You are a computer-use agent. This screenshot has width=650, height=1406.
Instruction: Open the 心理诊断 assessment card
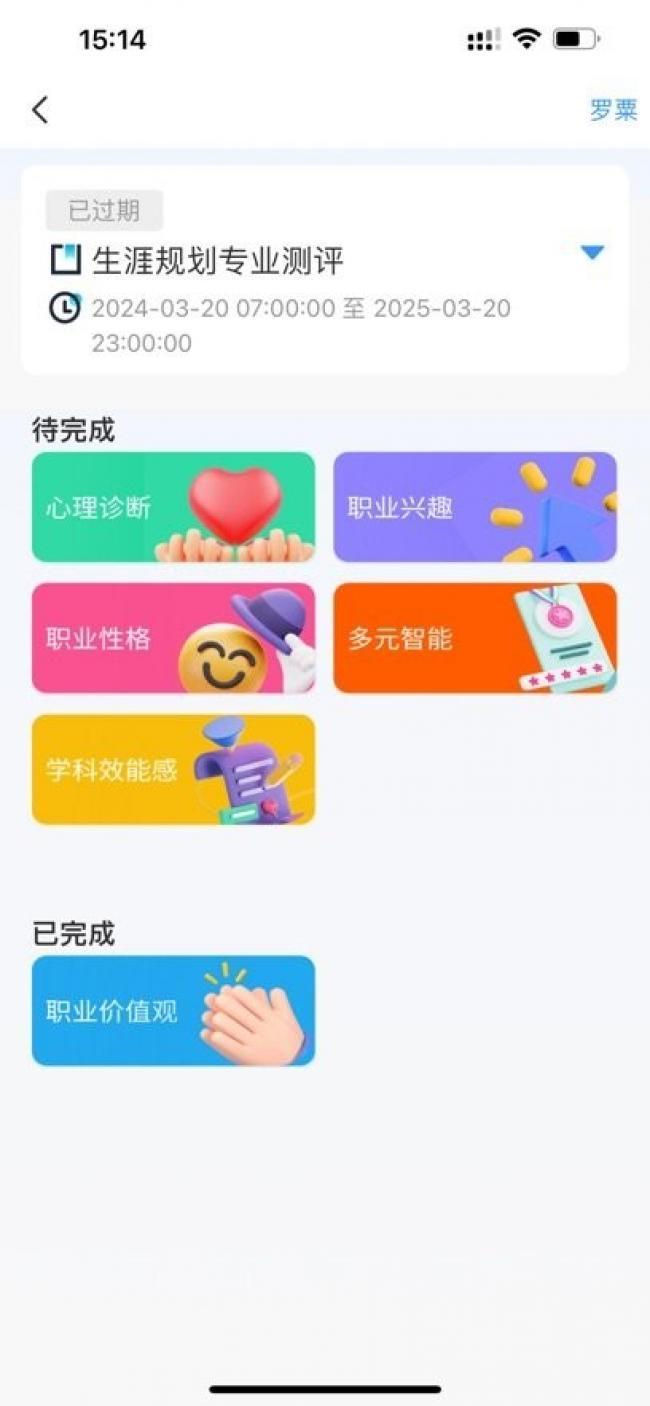[x=173, y=507]
